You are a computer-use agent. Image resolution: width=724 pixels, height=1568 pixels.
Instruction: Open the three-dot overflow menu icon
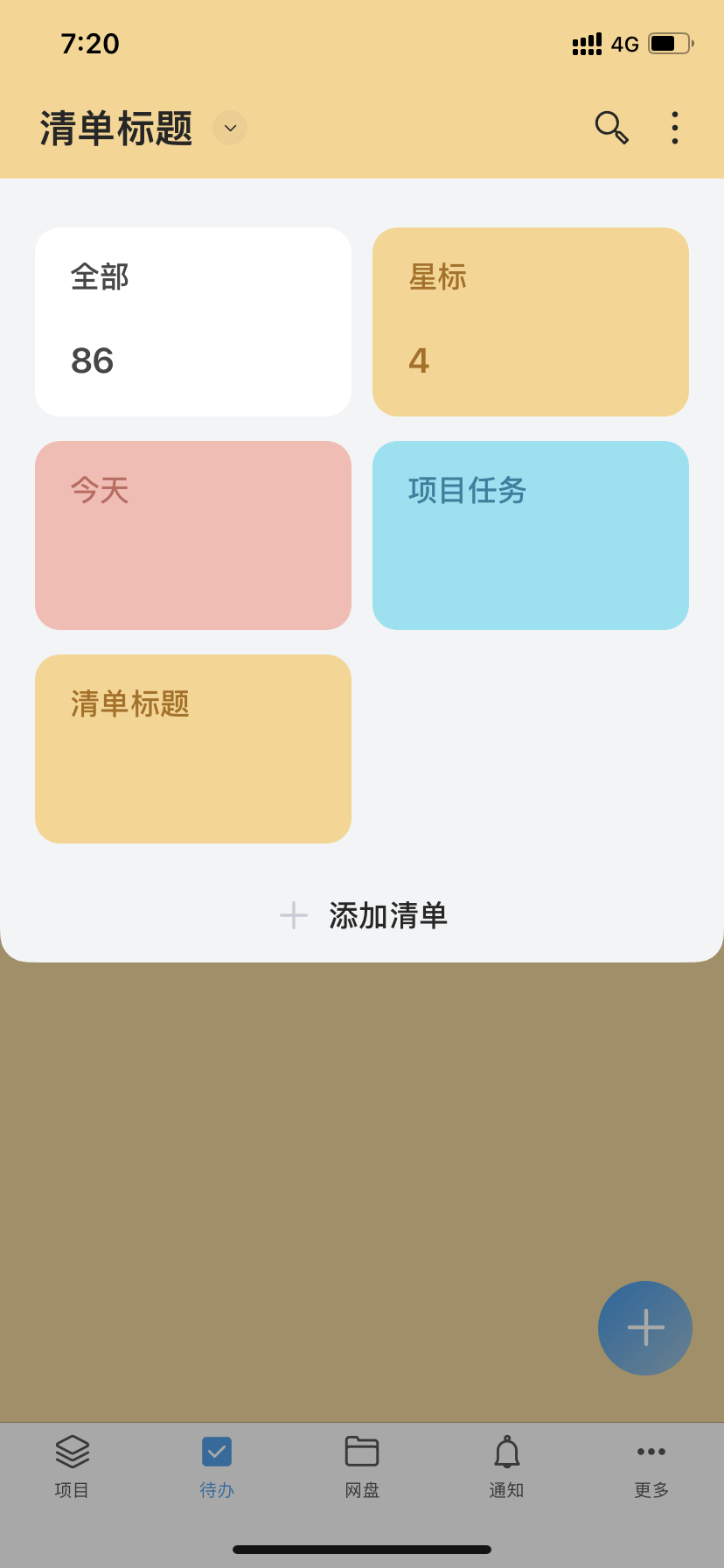[x=674, y=127]
